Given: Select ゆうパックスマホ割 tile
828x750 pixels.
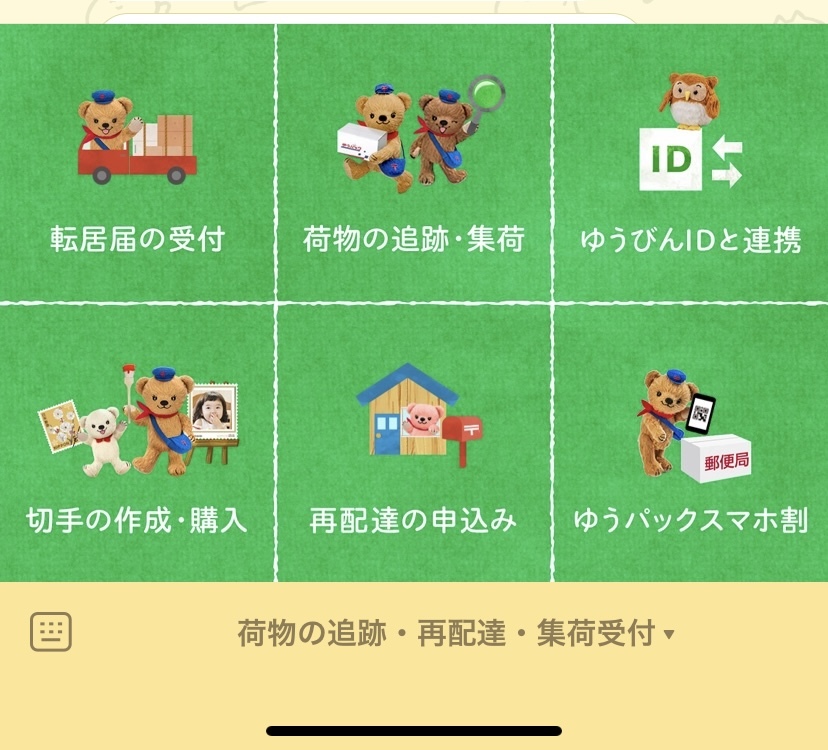Looking at the screenshot, I should [691, 445].
